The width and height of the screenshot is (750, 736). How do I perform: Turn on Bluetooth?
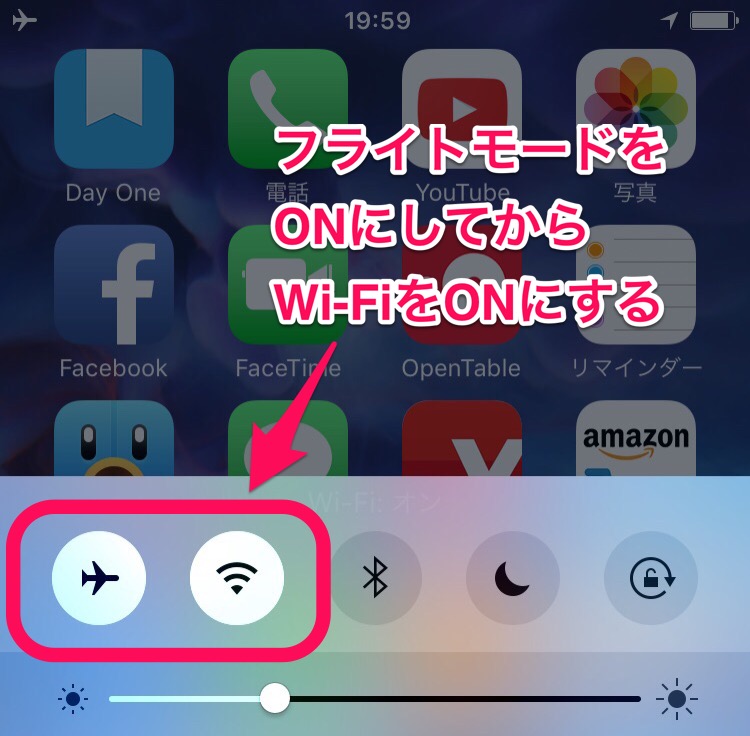[x=375, y=578]
